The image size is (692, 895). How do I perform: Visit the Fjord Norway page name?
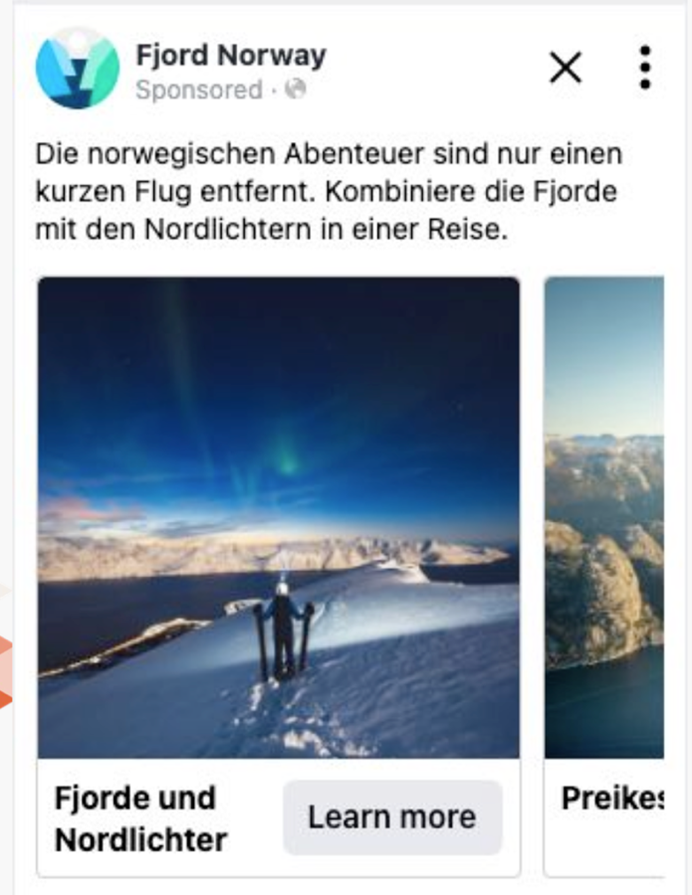pyautogui.click(x=230, y=55)
